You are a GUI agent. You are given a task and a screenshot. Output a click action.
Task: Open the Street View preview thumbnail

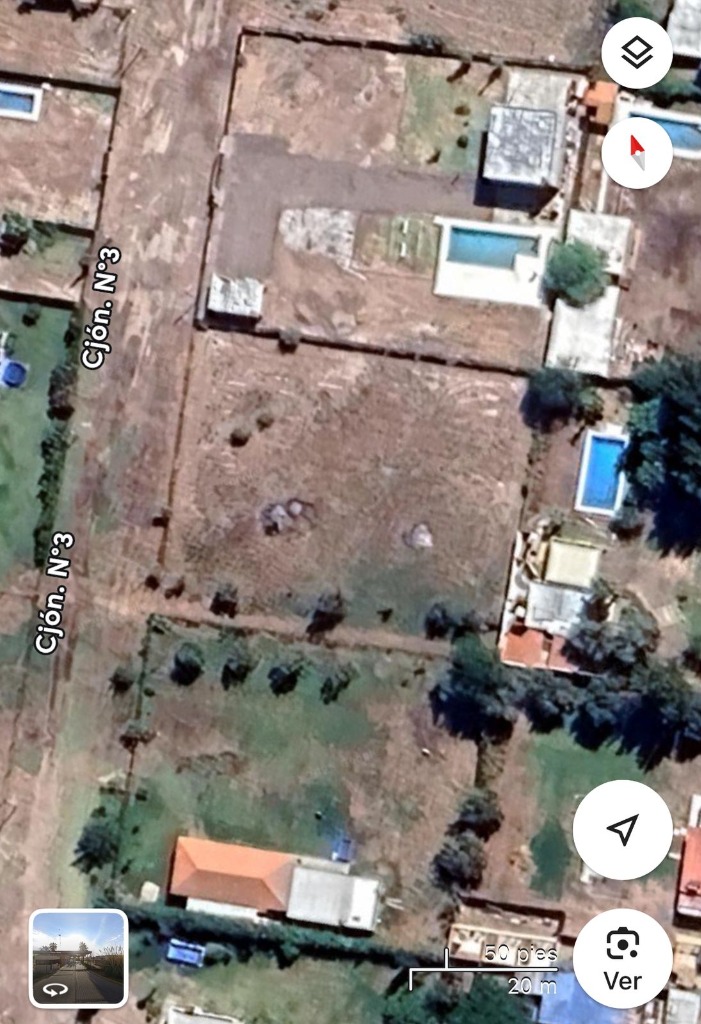tap(78, 957)
